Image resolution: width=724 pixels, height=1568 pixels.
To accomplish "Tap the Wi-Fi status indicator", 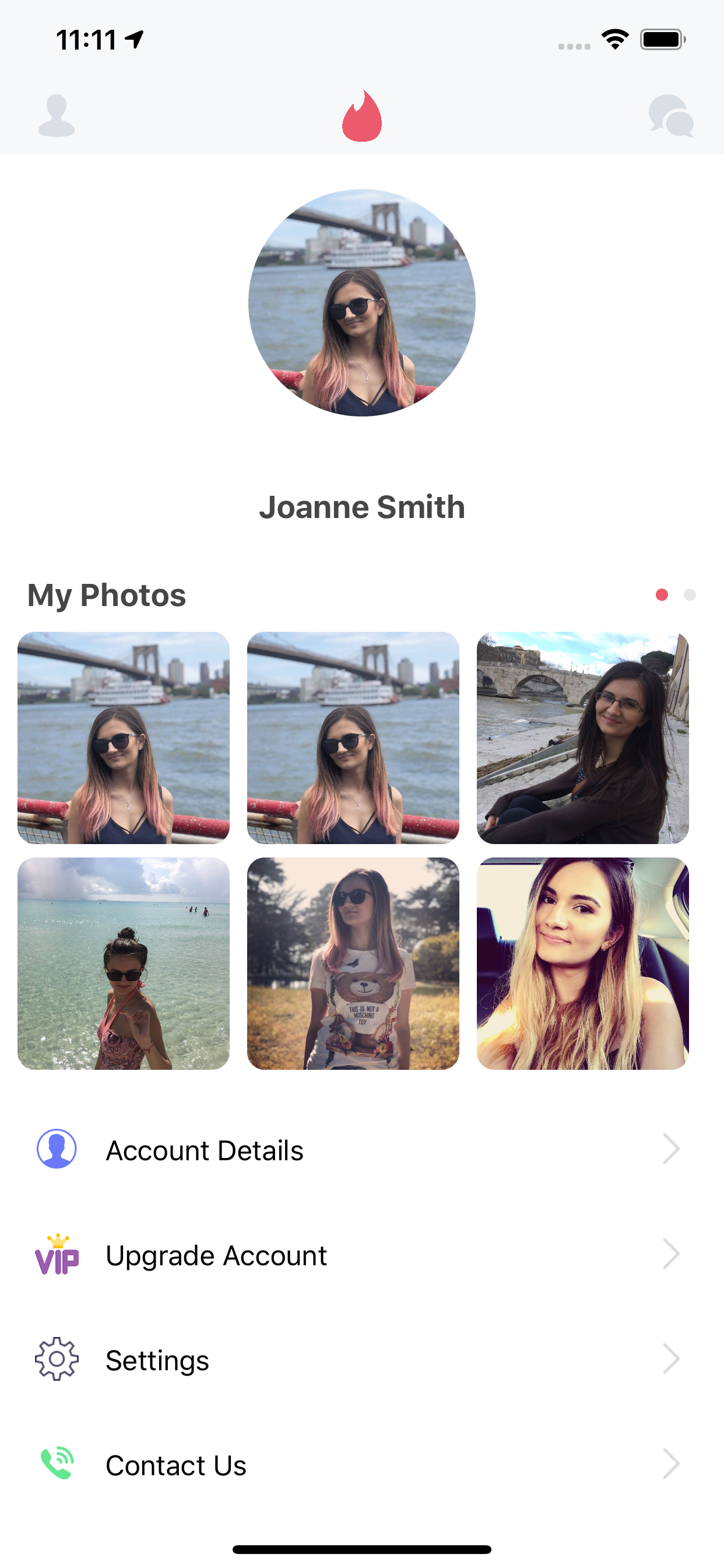I will coord(616,38).
